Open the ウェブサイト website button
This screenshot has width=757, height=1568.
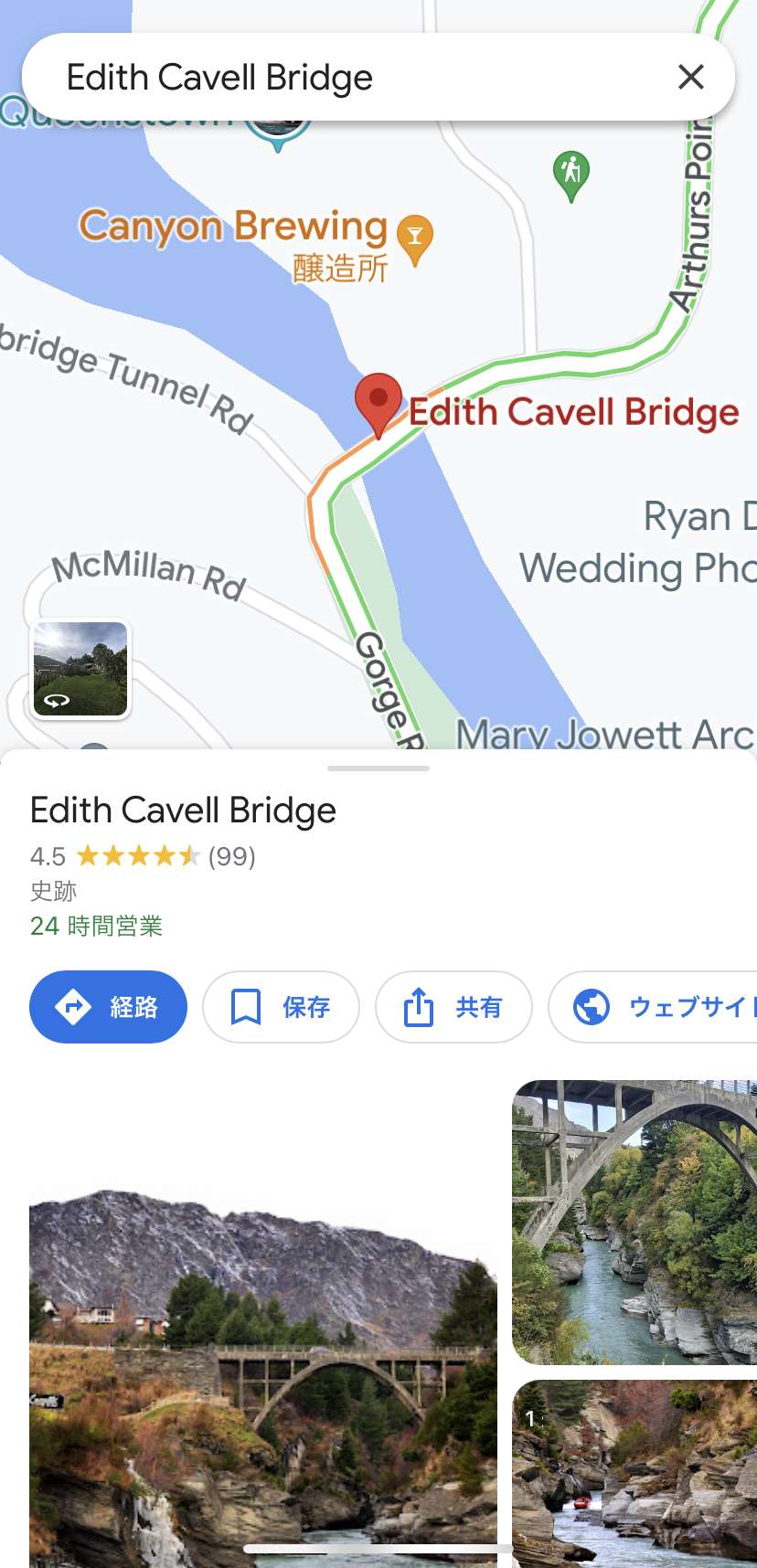[653, 1007]
